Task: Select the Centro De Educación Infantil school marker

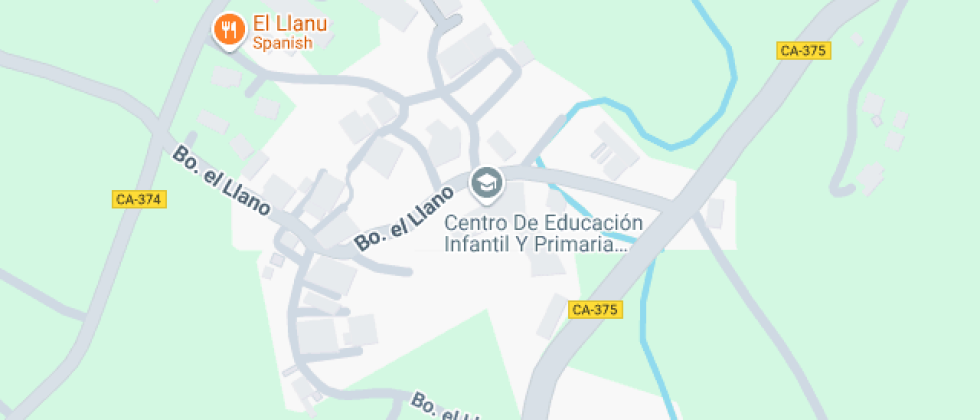Action: [x=487, y=183]
